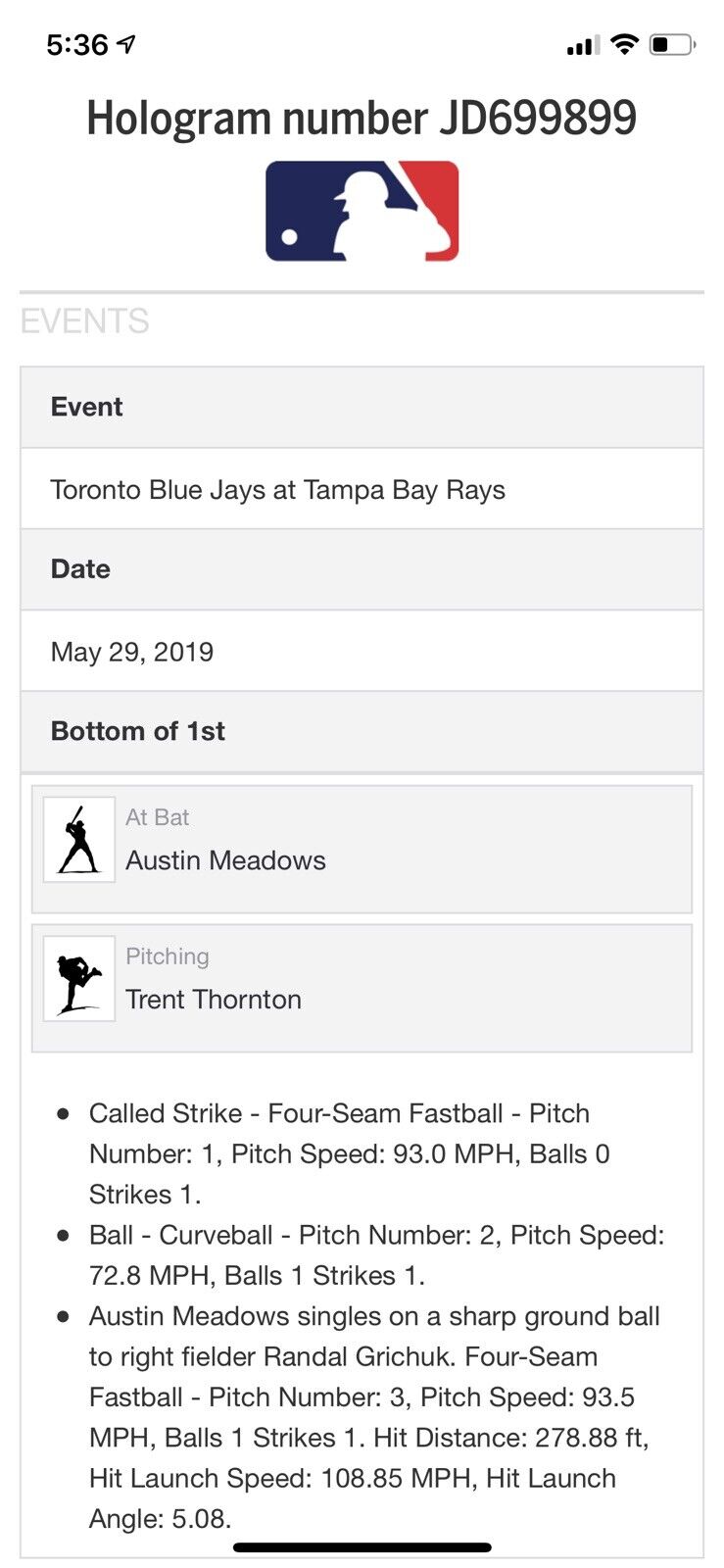
Task: Click the battery indicator icon
Action: 672,43
